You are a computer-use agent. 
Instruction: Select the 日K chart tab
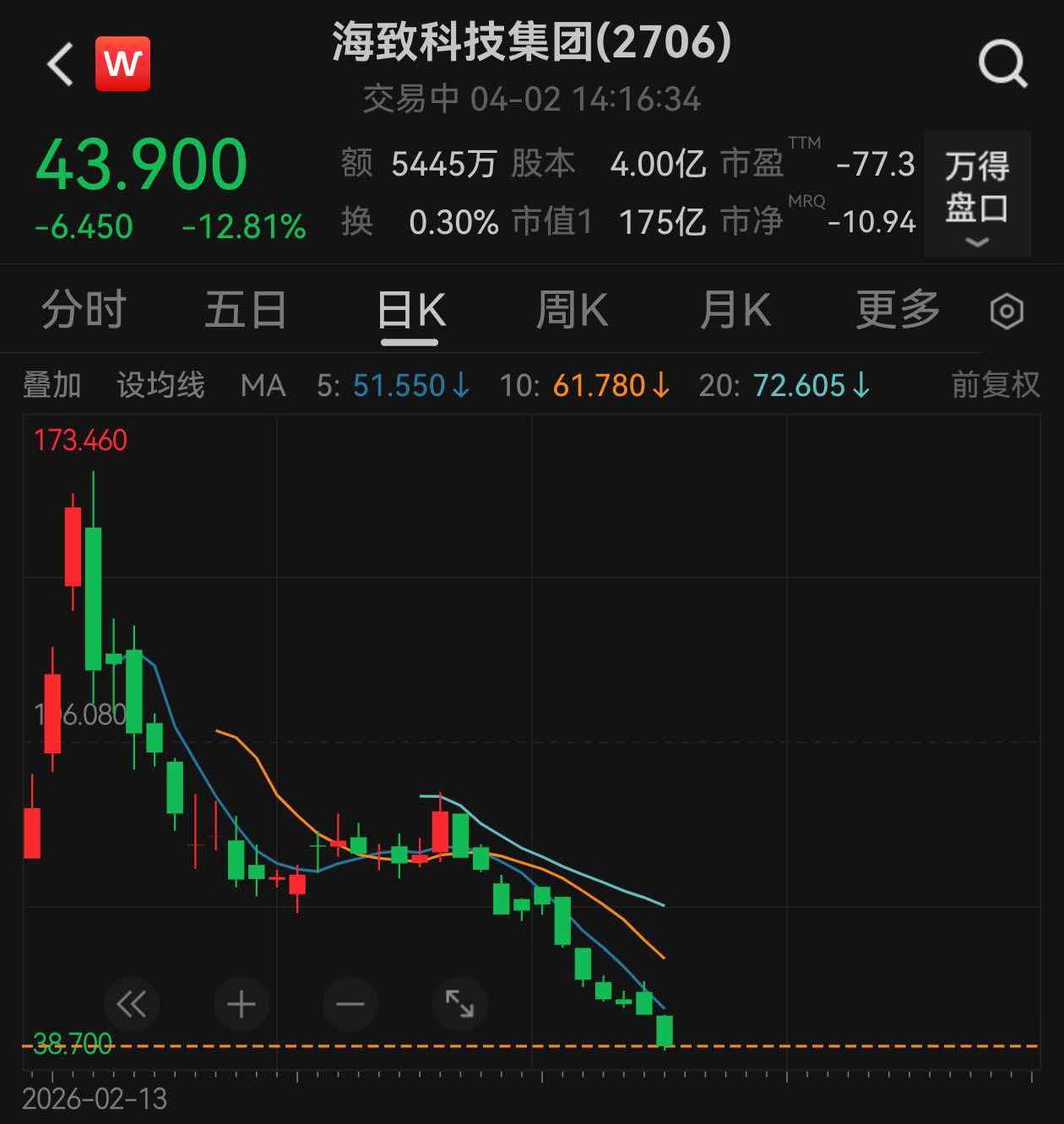tap(410, 310)
